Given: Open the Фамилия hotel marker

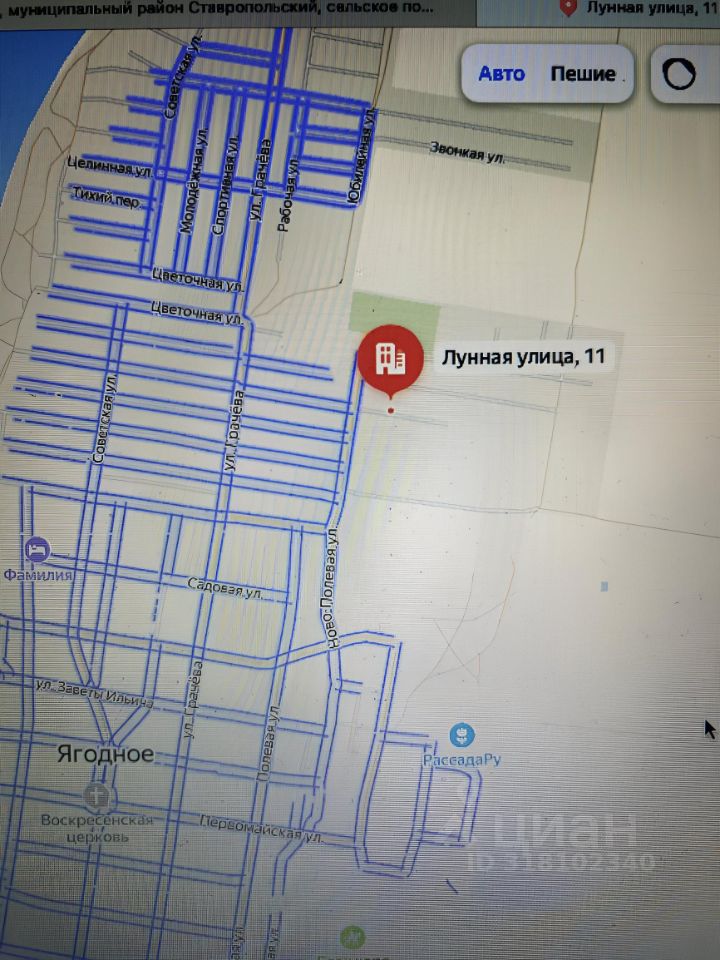Looking at the screenshot, I should 38,550.
